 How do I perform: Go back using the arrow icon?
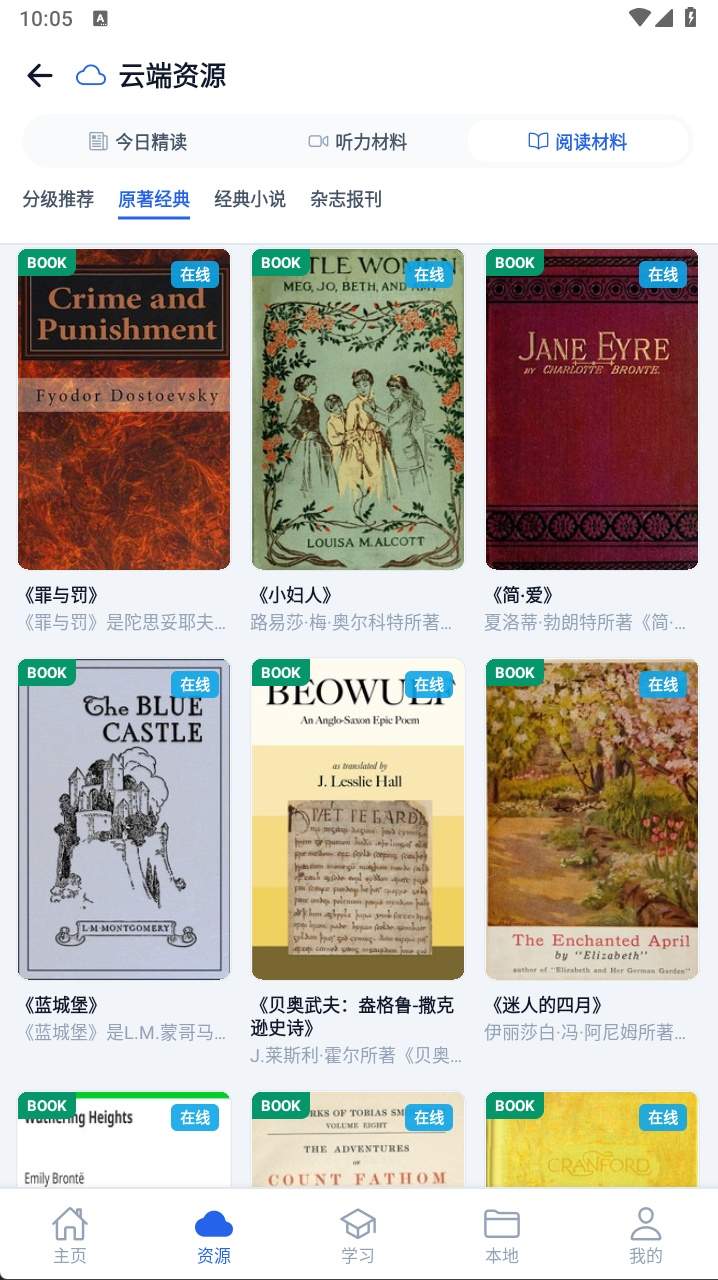point(39,75)
